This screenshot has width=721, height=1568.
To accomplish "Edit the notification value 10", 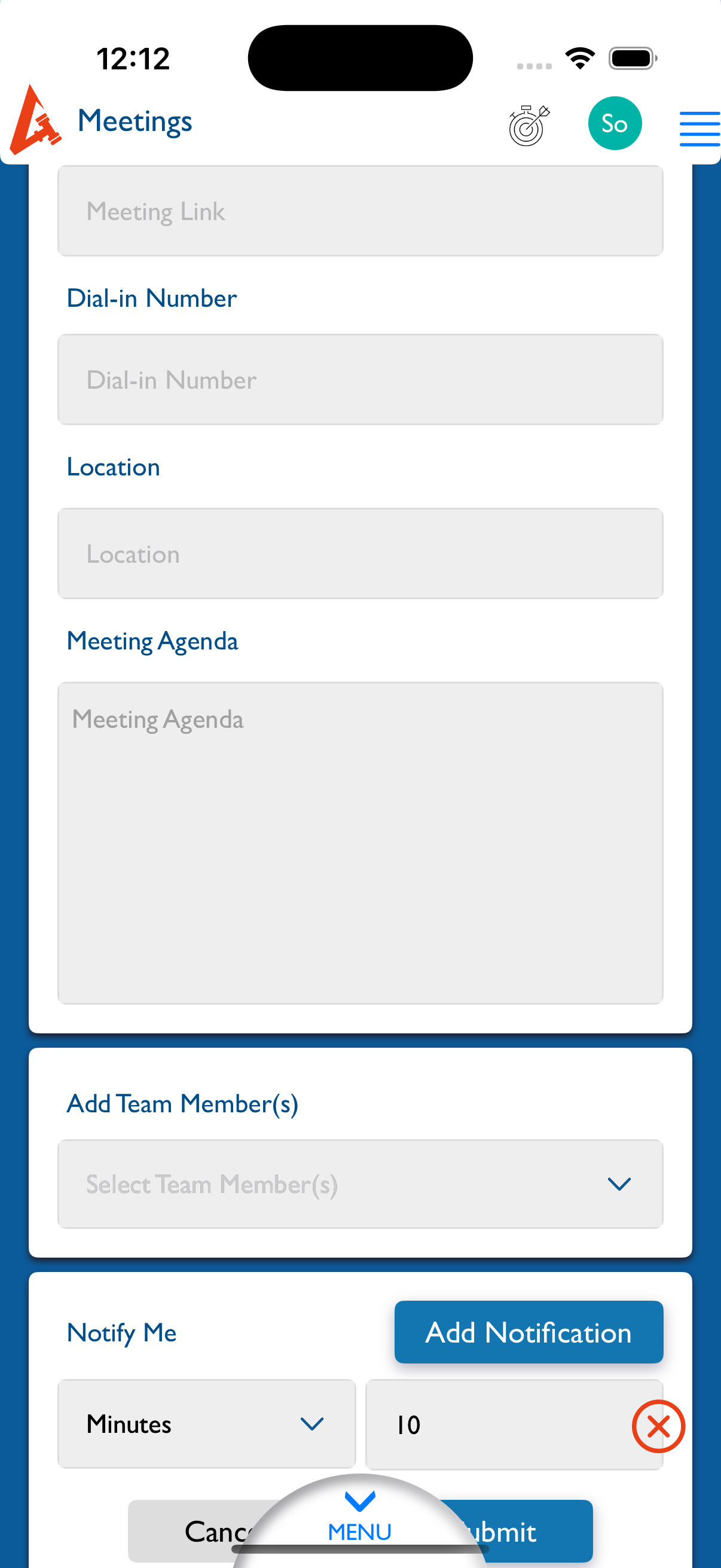I will coord(499,1425).
